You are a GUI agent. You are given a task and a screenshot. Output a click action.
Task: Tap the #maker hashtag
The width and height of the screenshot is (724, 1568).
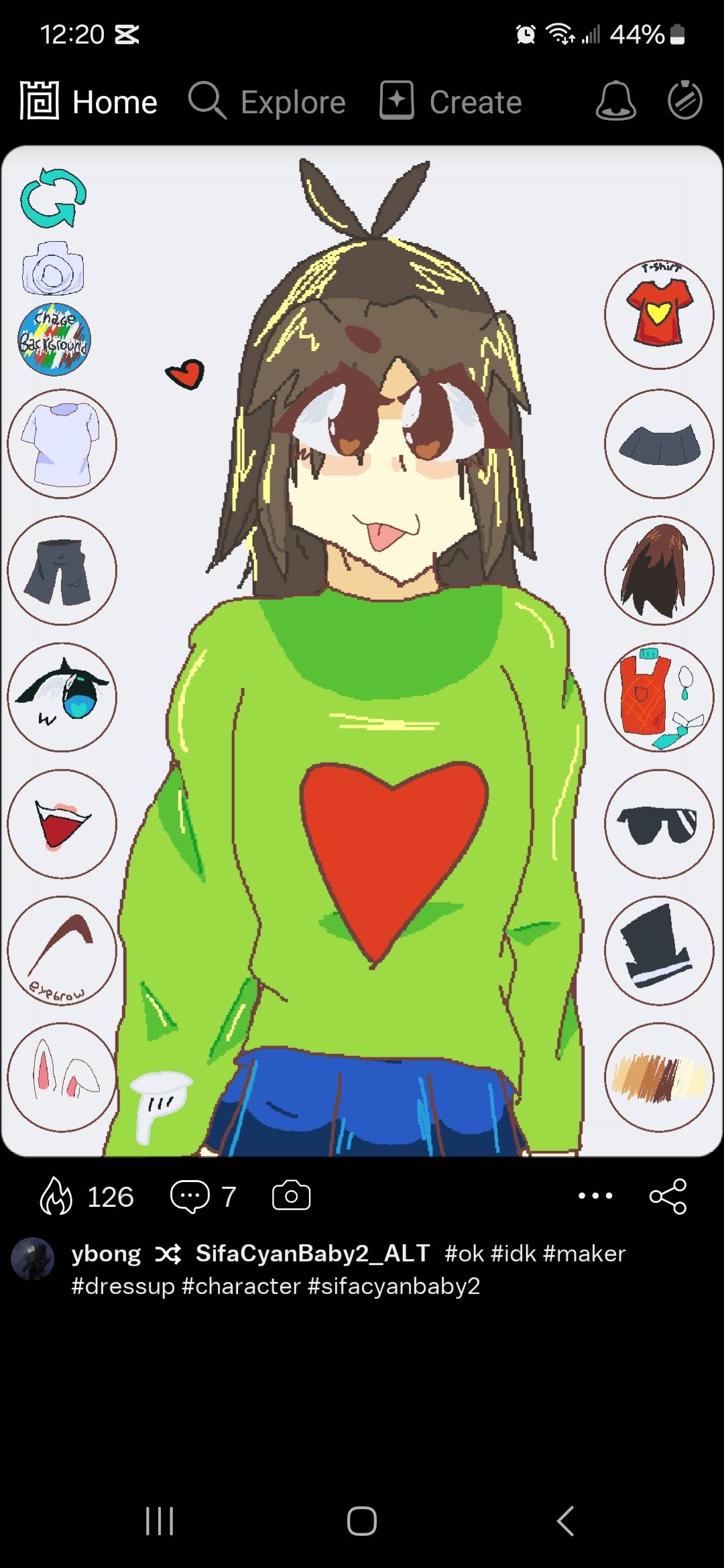click(584, 1254)
